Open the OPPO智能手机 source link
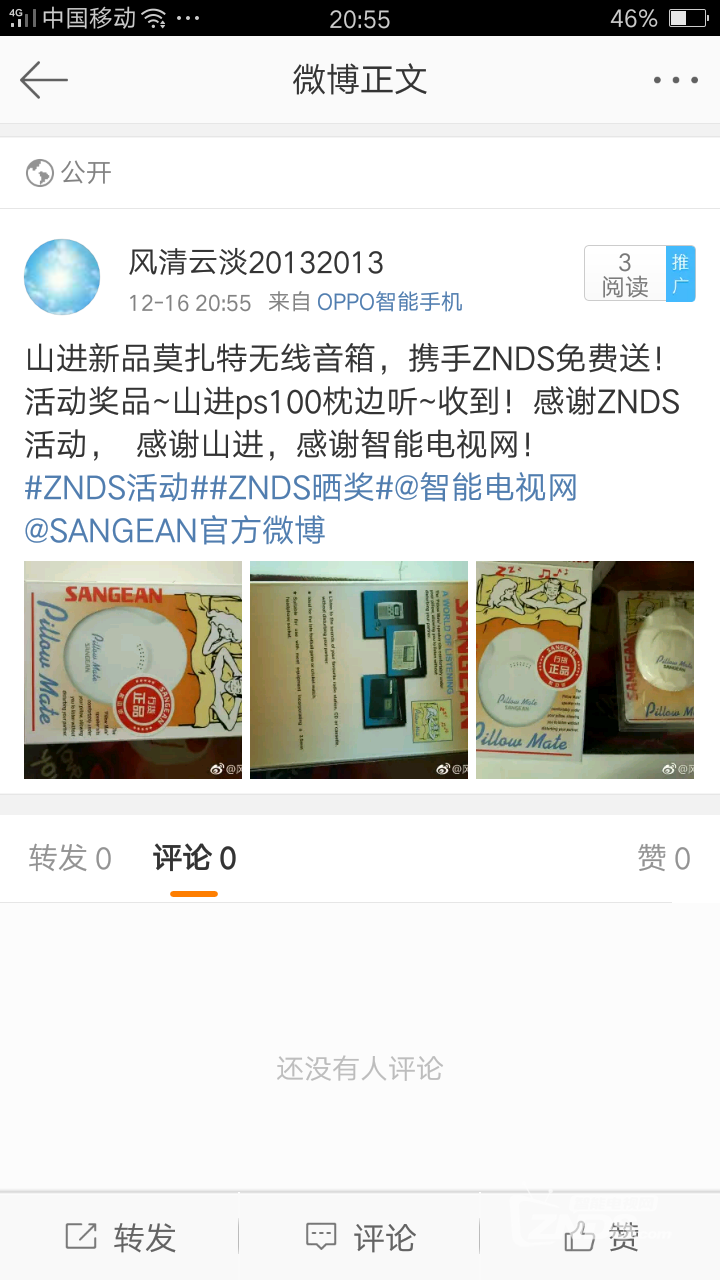 click(390, 302)
